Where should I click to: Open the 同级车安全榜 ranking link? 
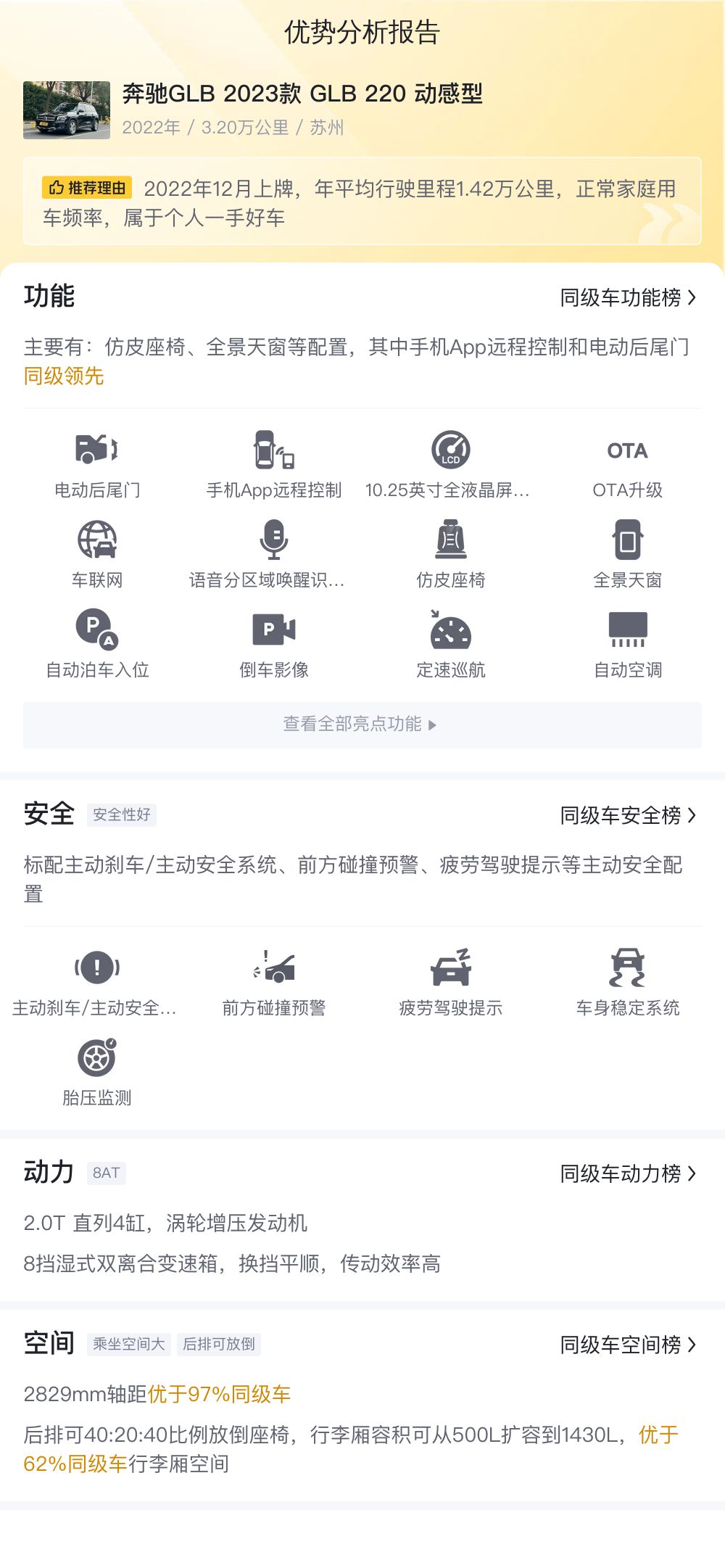628,815
